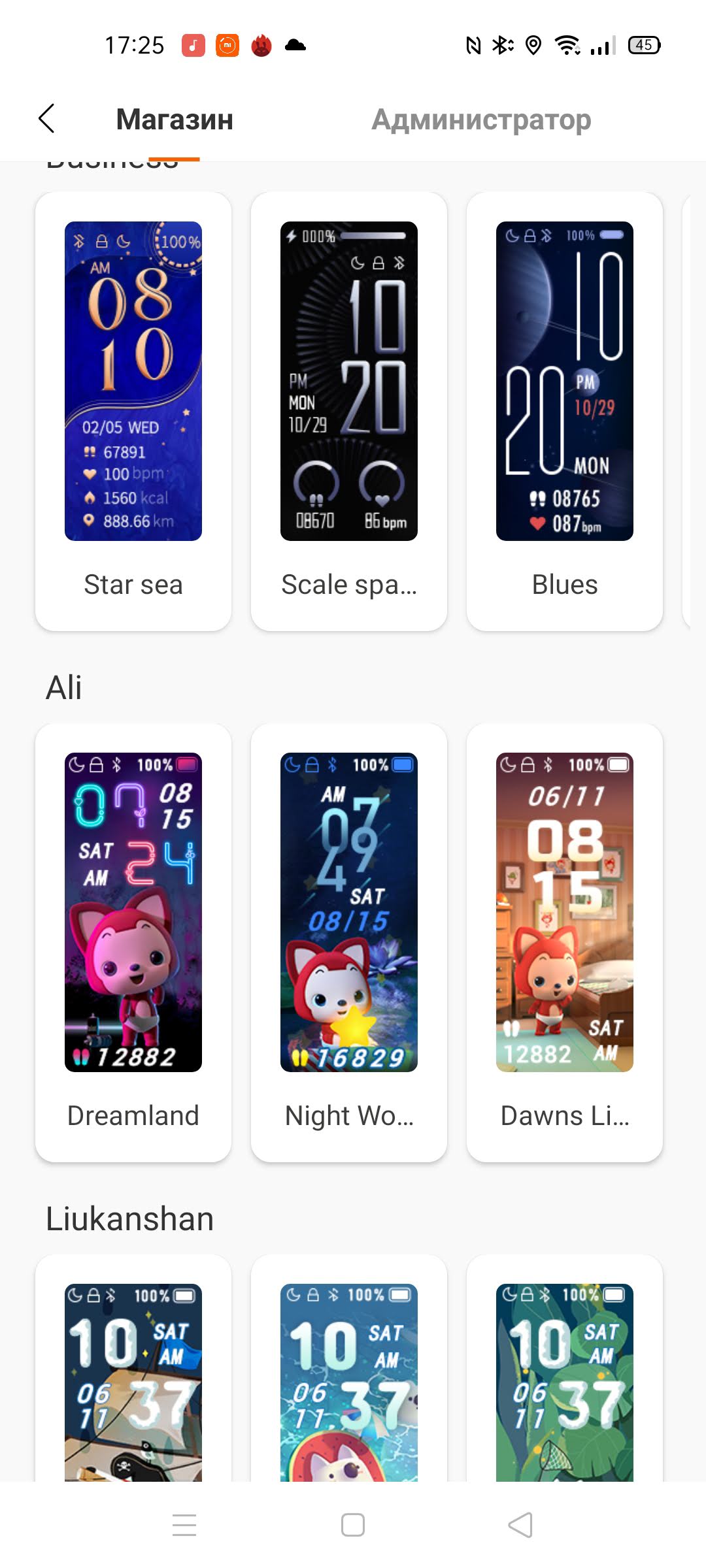Viewport: 706px width, 1568px height.
Task: Tap the system back triangle
Action: coord(521,1525)
